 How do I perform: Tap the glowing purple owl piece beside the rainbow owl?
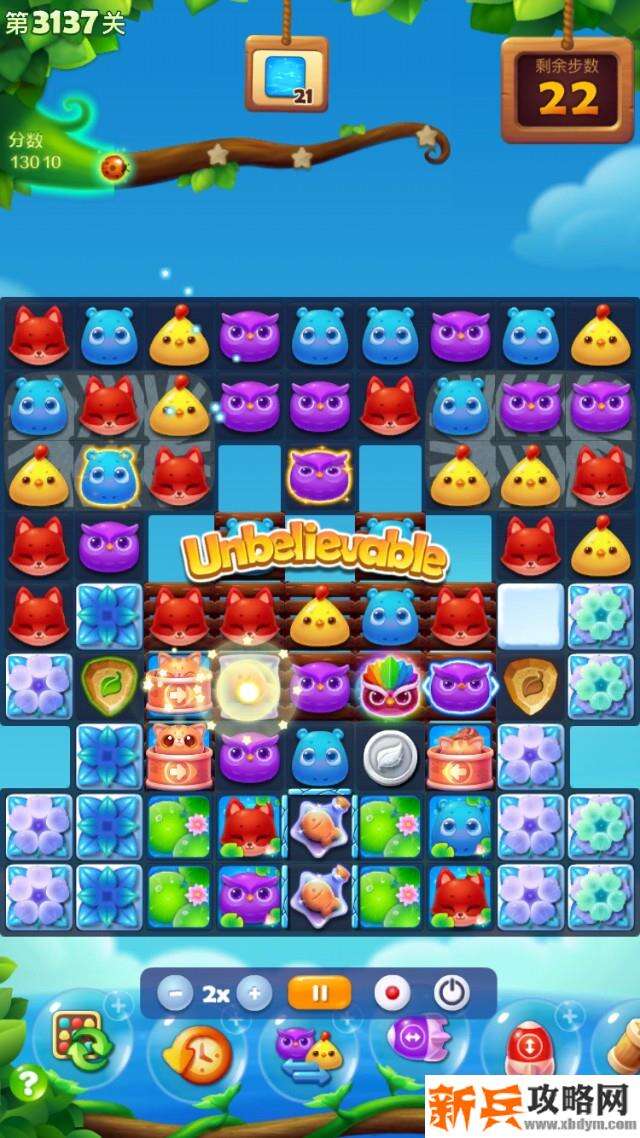click(x=459, y=687)
